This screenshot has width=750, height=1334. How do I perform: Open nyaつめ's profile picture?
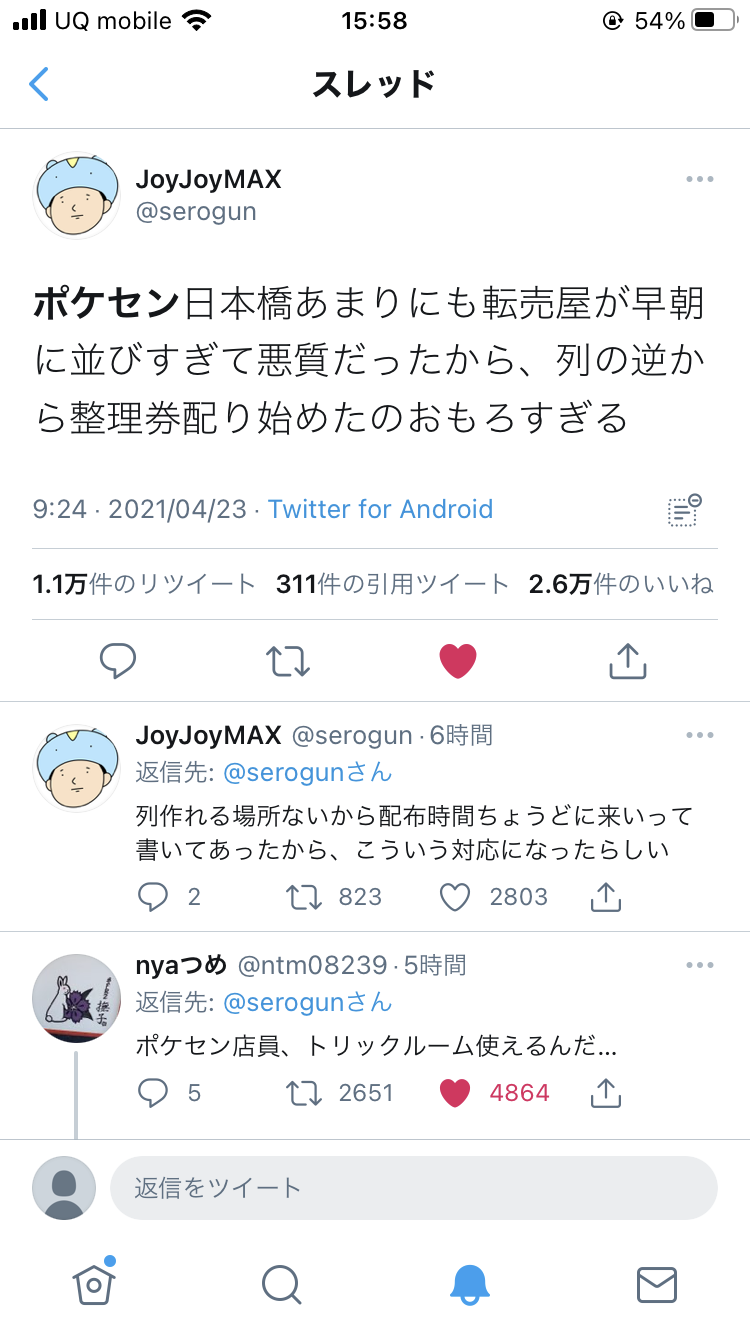tap(76, 997)
